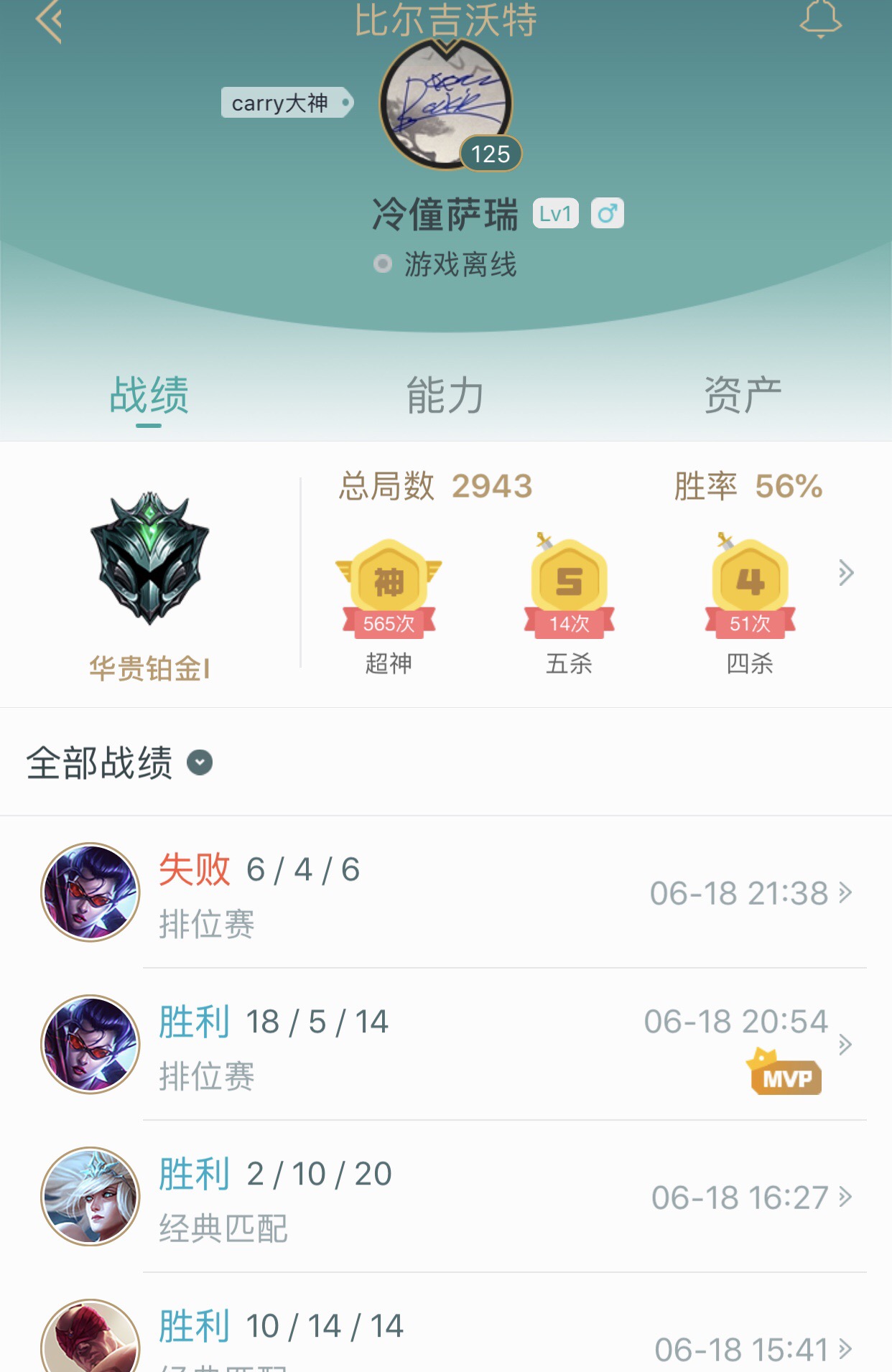892x1372 pixels.
Task: View the 华贵铂金I rank badge
Action: [x=149, y=559]
